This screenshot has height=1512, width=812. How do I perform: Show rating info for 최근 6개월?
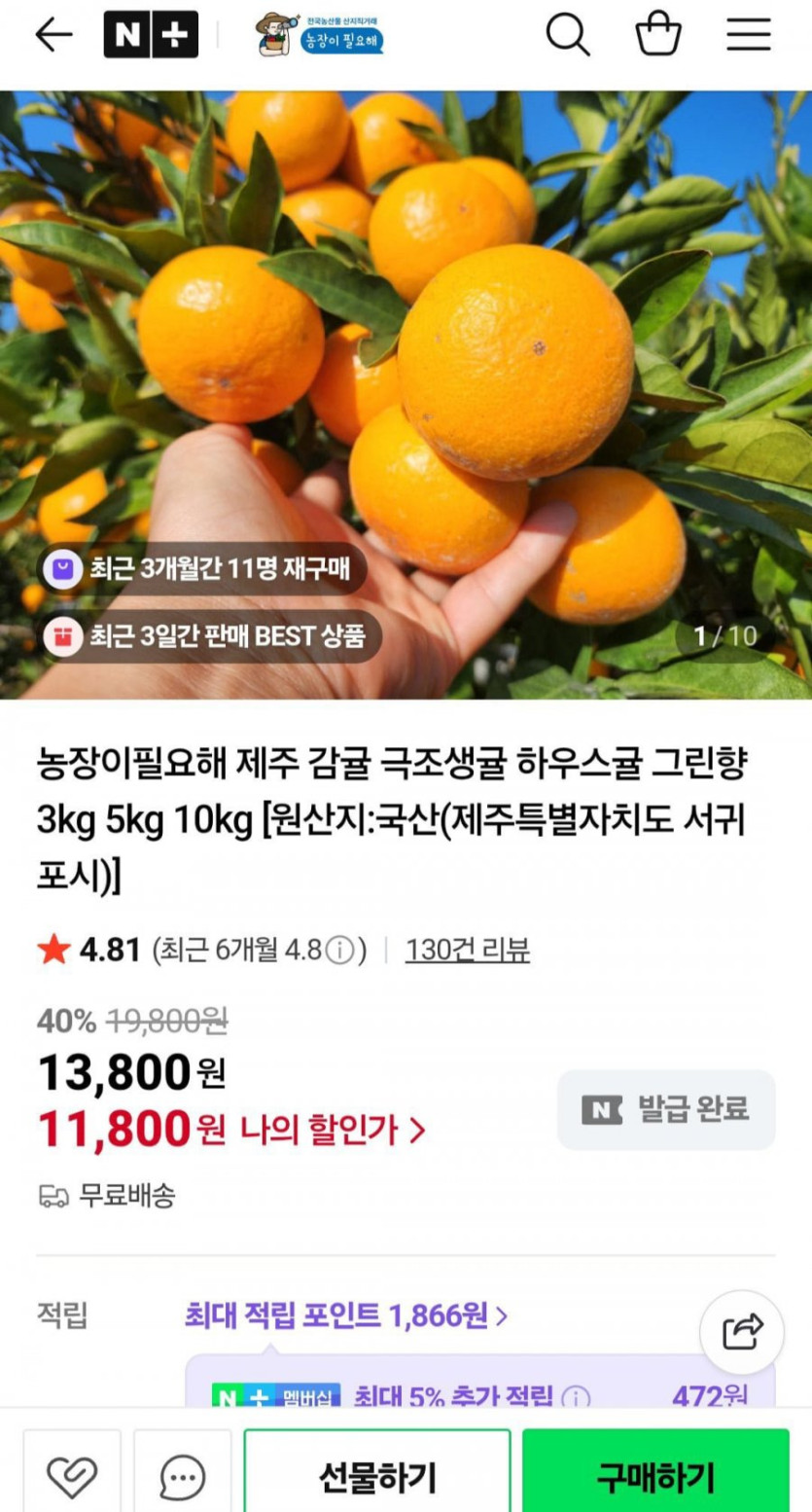point(338,951)
